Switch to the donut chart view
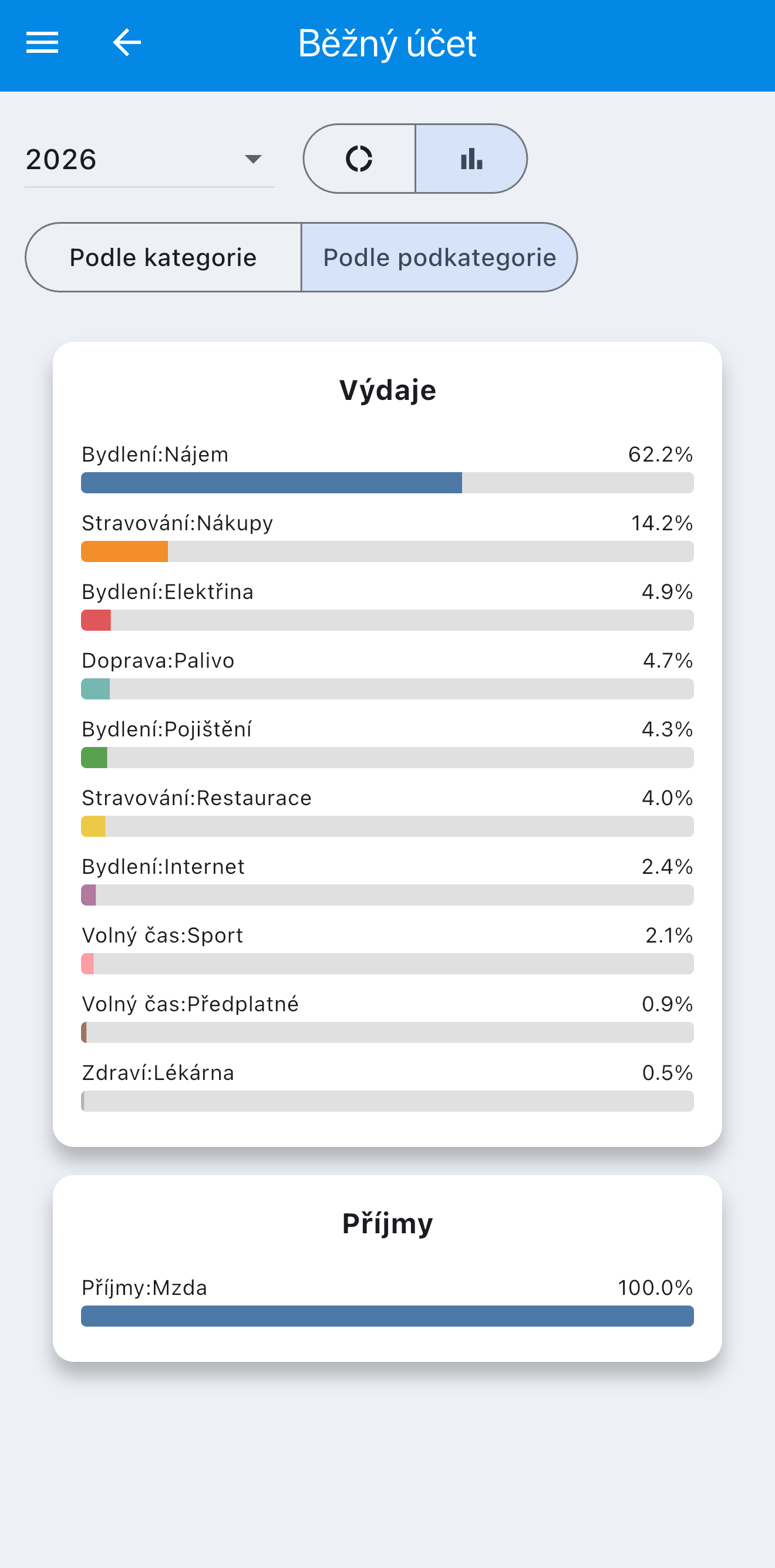 pos(359,159)
